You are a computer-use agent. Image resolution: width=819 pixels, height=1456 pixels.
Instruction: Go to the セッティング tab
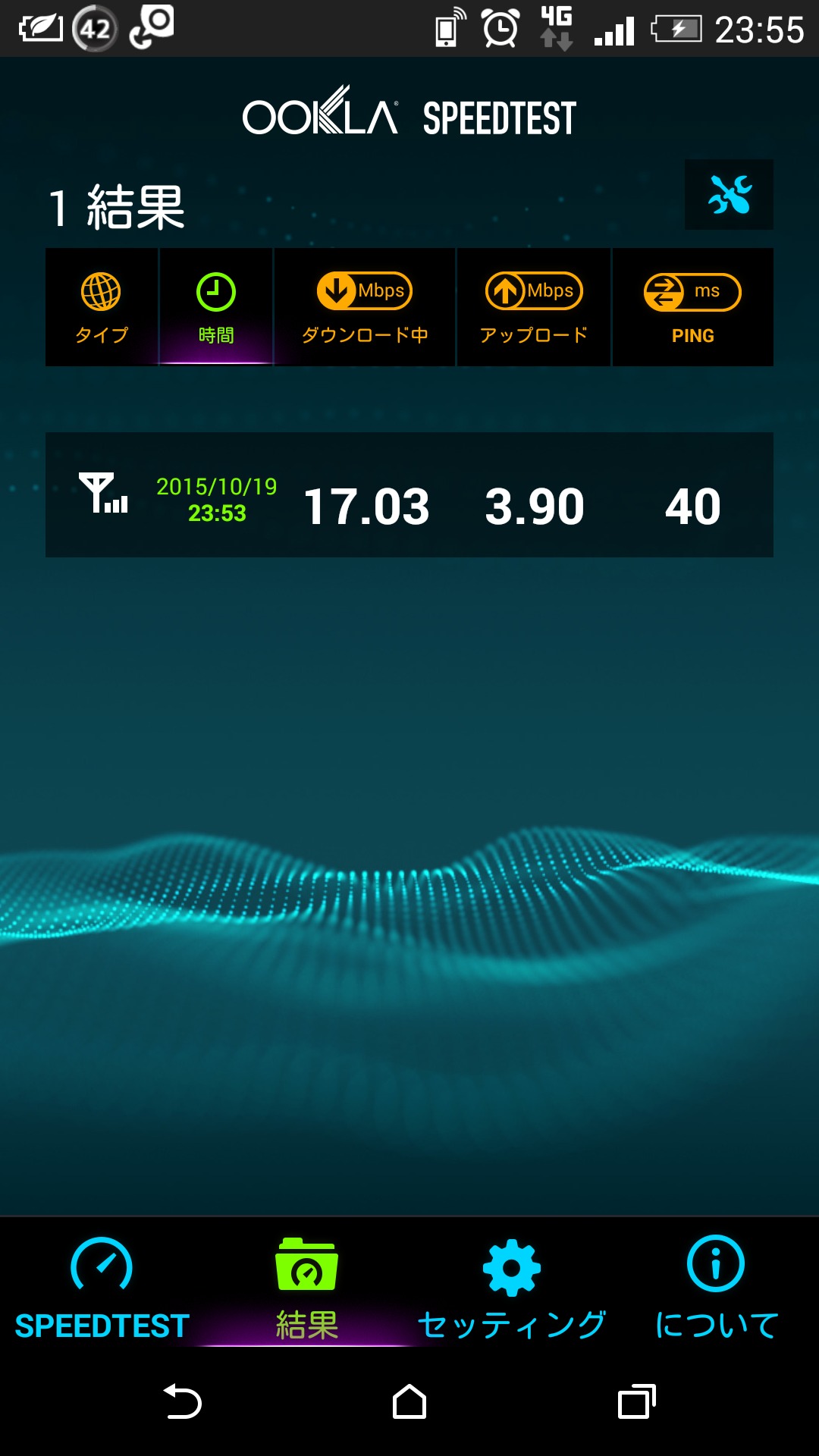coord(512,1288)
